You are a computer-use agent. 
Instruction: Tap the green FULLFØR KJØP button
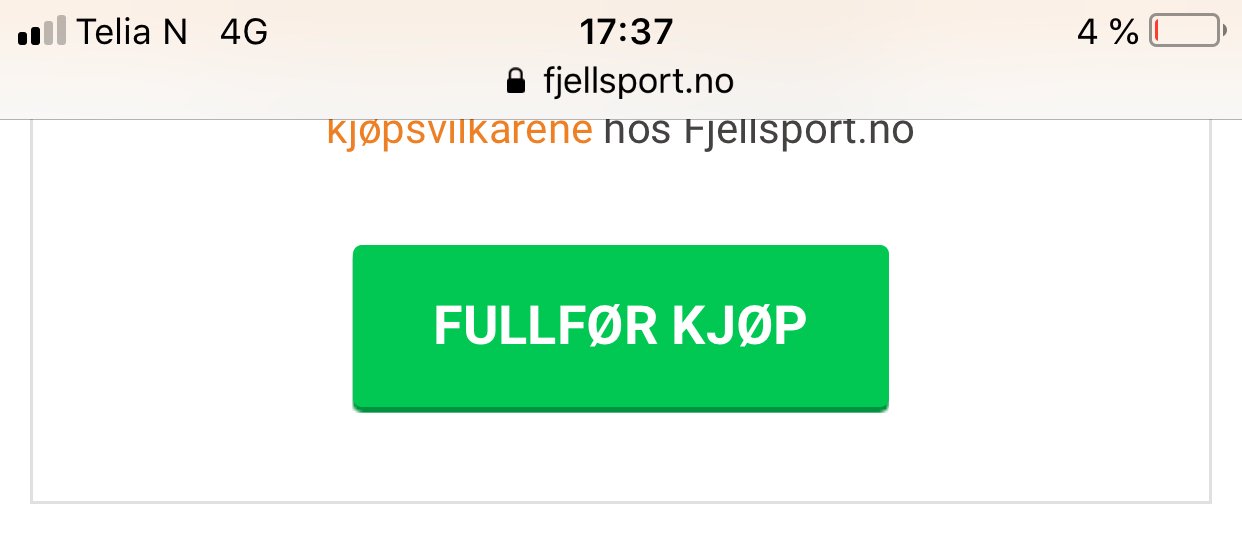pos(620,327)
